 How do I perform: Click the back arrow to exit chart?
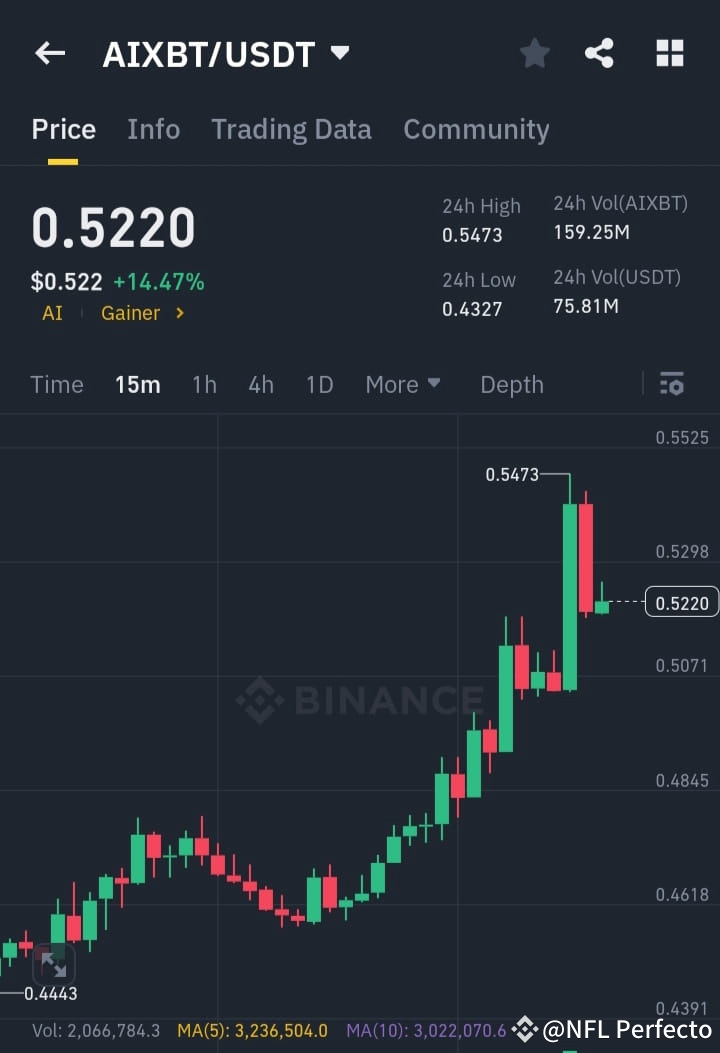coord(50,53)
